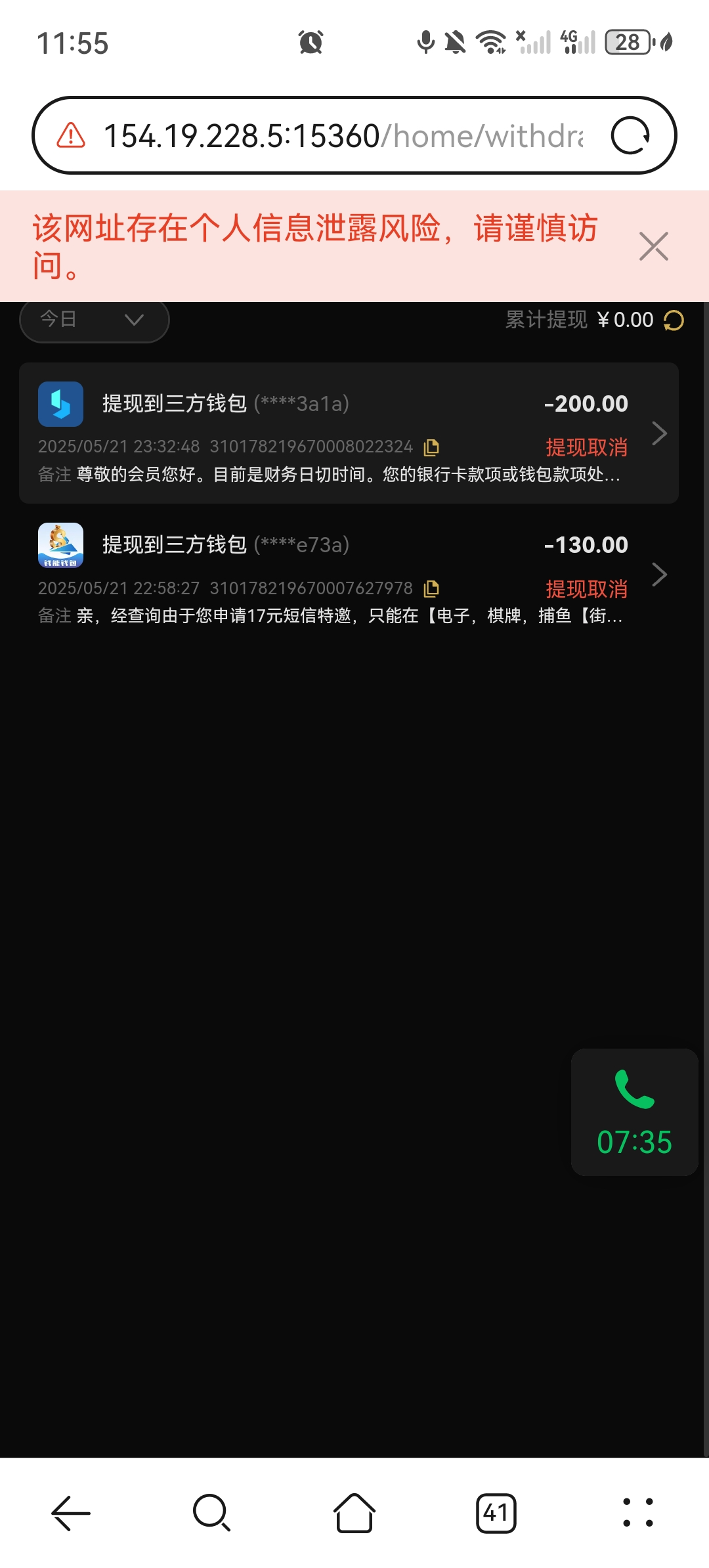
Task: Tap the copy icon next to order 310178219670007627978
Action: [x=430, y=588]
